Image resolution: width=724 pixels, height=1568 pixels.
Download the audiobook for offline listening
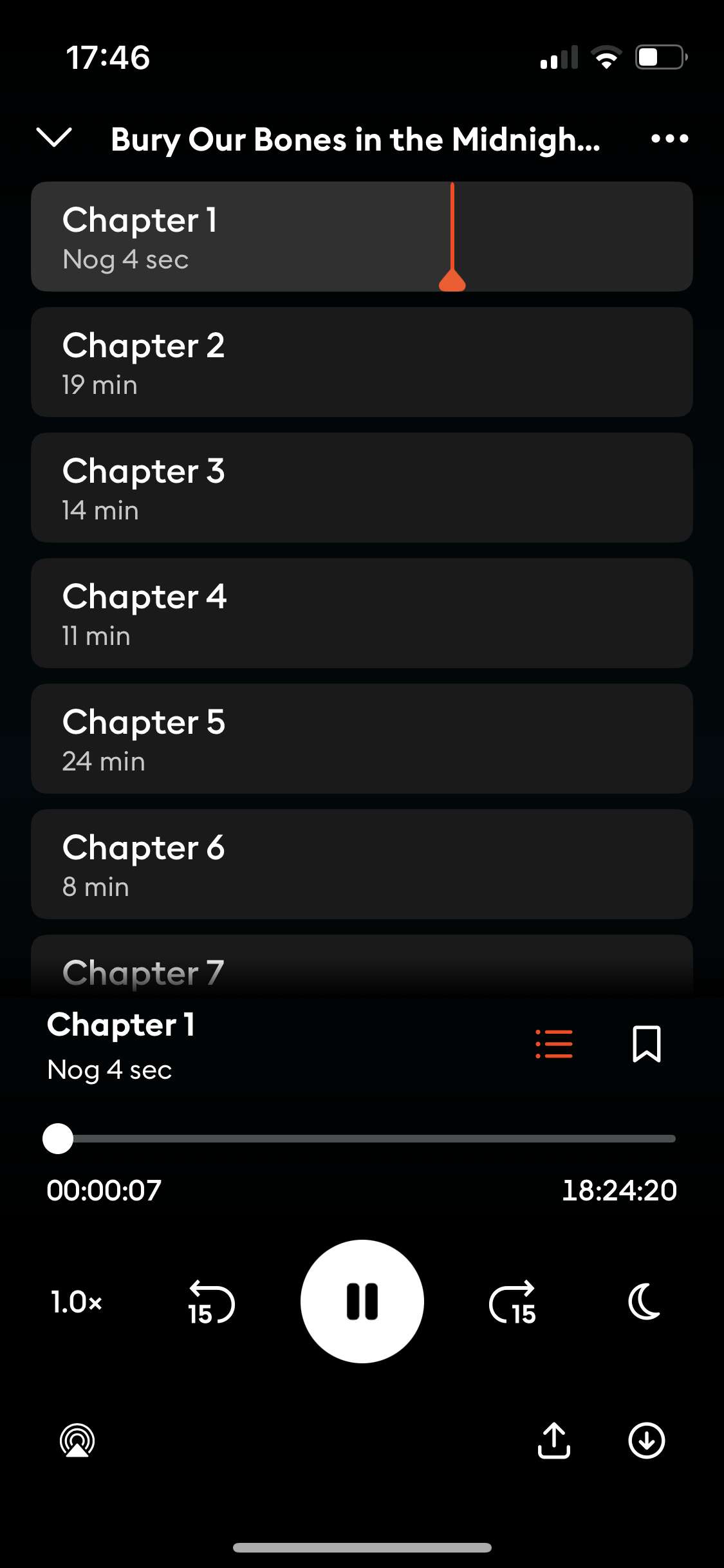(646, 1441)
